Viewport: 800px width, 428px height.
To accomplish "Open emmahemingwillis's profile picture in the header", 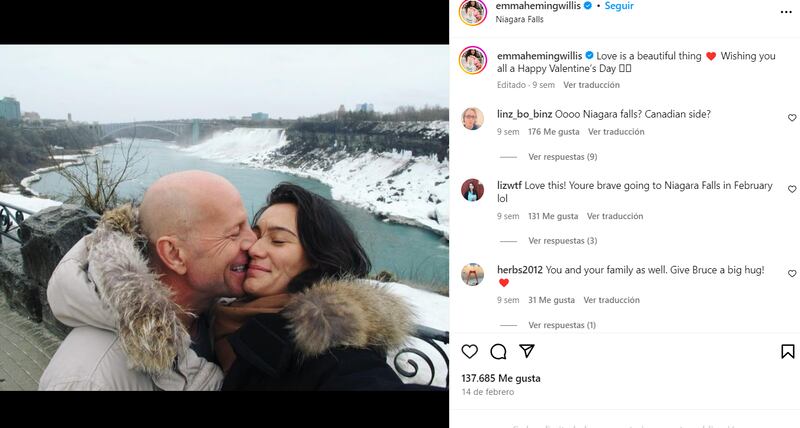I will [x=473, y=12].
